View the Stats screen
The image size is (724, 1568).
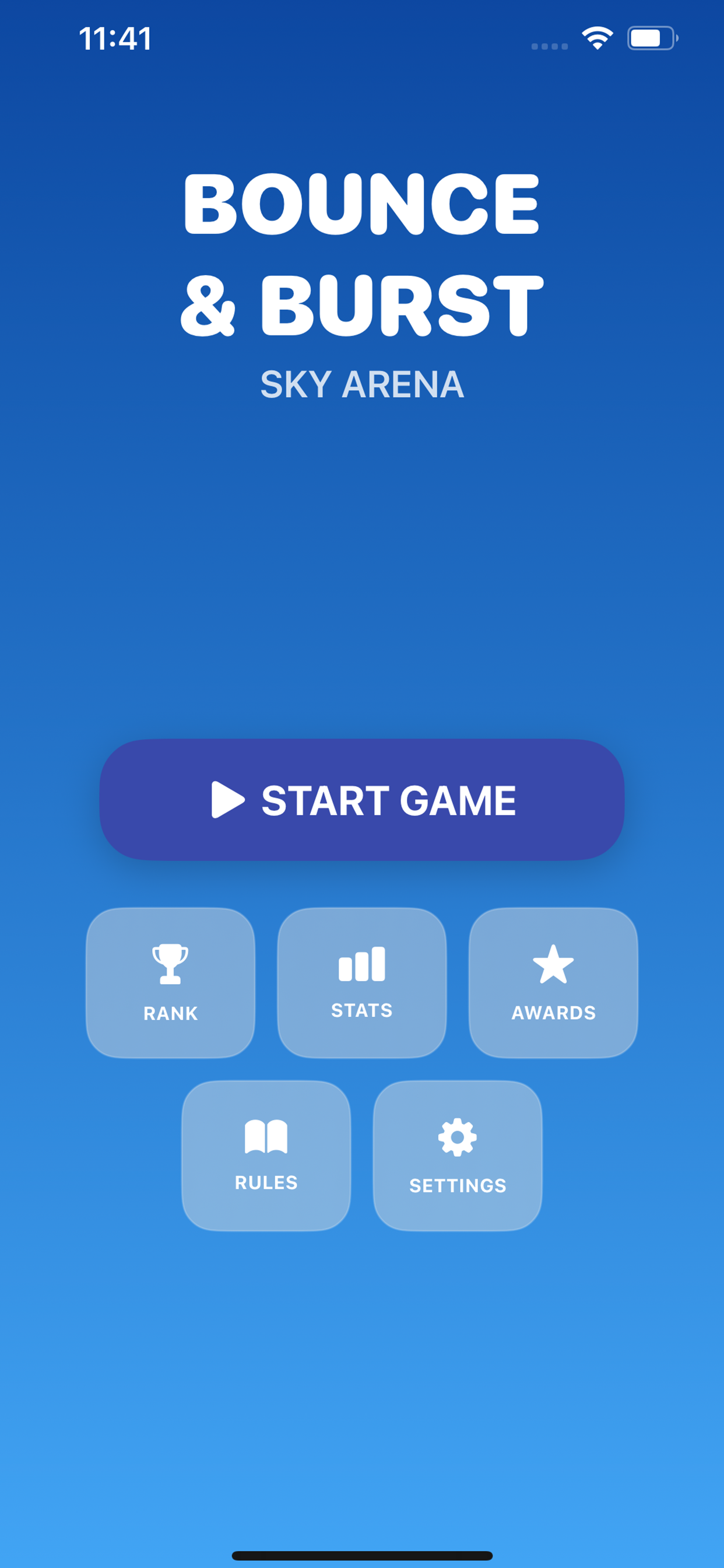pyautogui.click(x=362, y=982)
